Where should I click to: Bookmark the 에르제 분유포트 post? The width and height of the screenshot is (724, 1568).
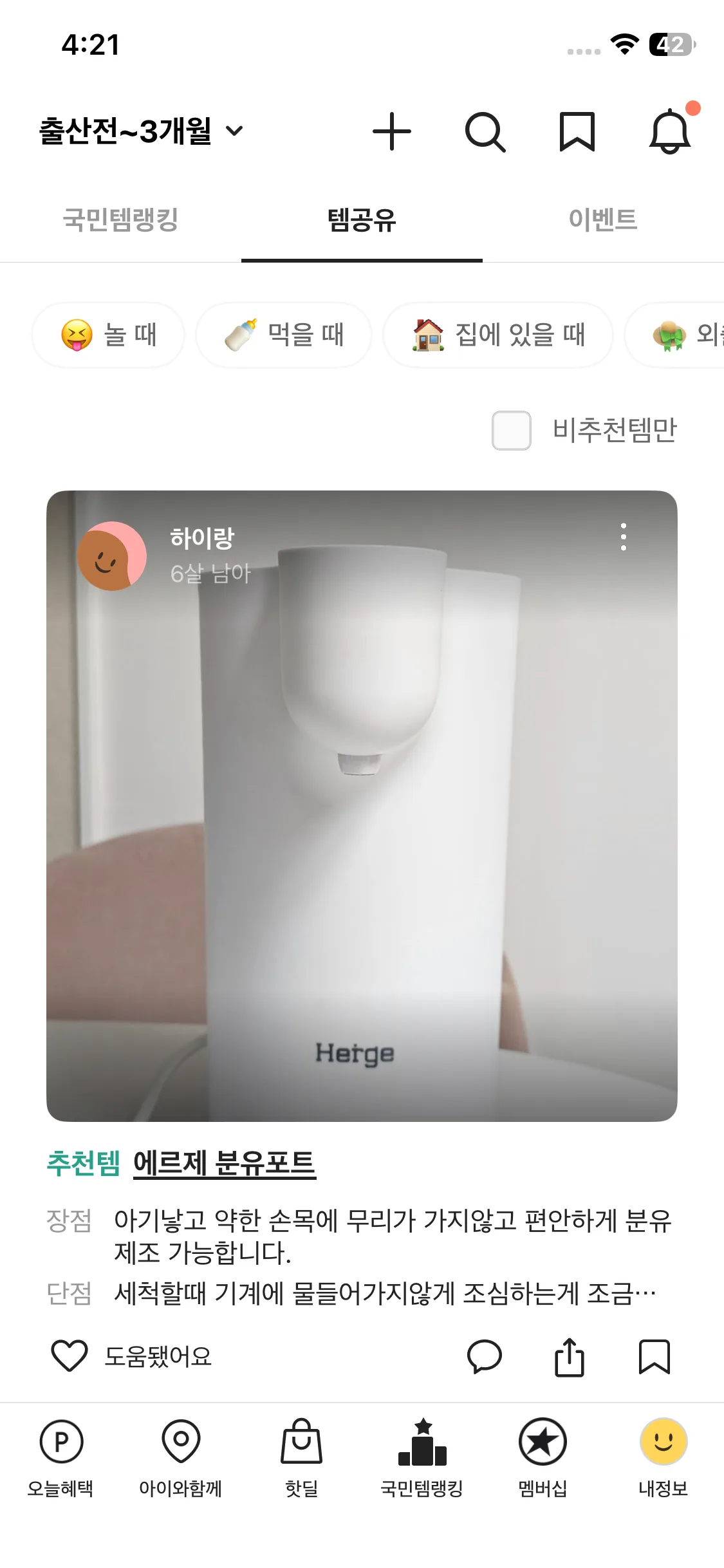click(x=654, y=1356)
